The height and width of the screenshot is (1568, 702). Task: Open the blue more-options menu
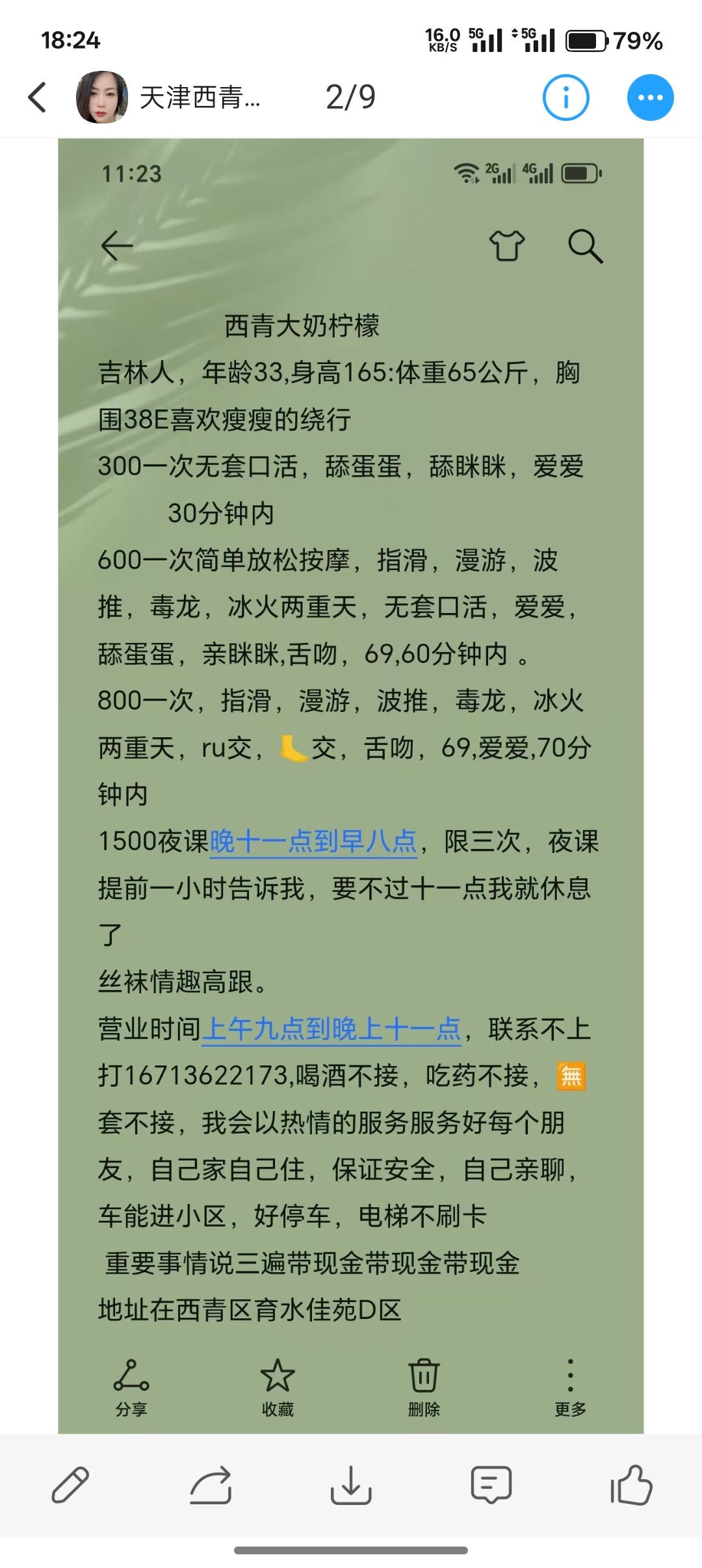click(x=650, y=98)
